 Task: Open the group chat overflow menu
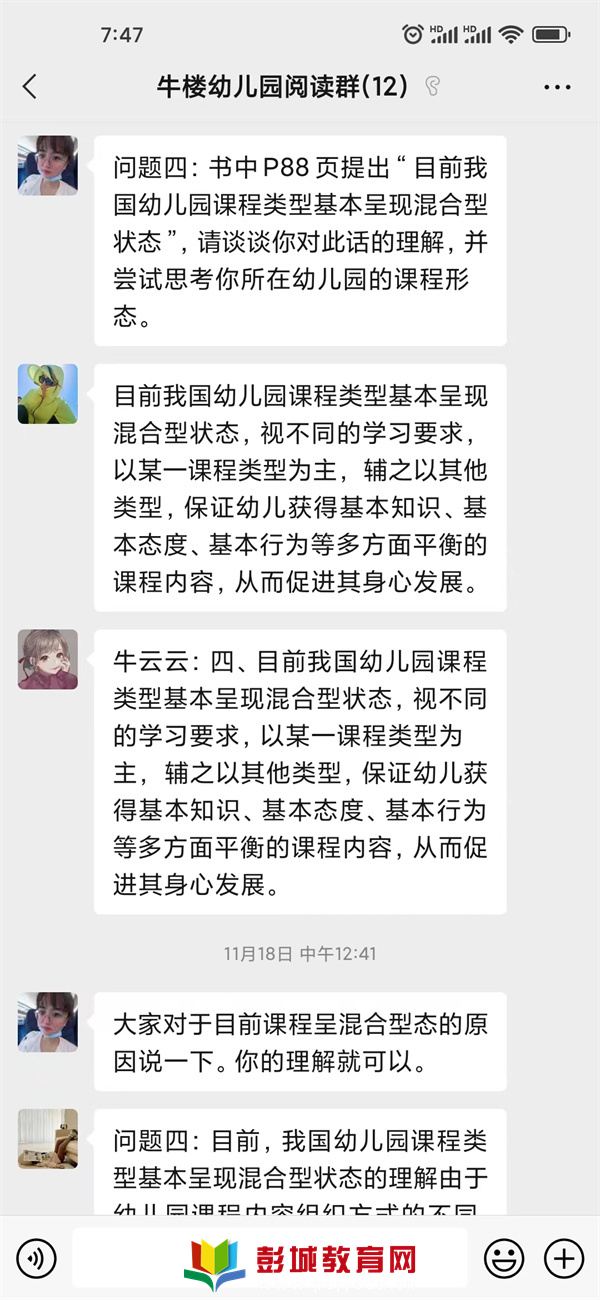coord(557,87)
